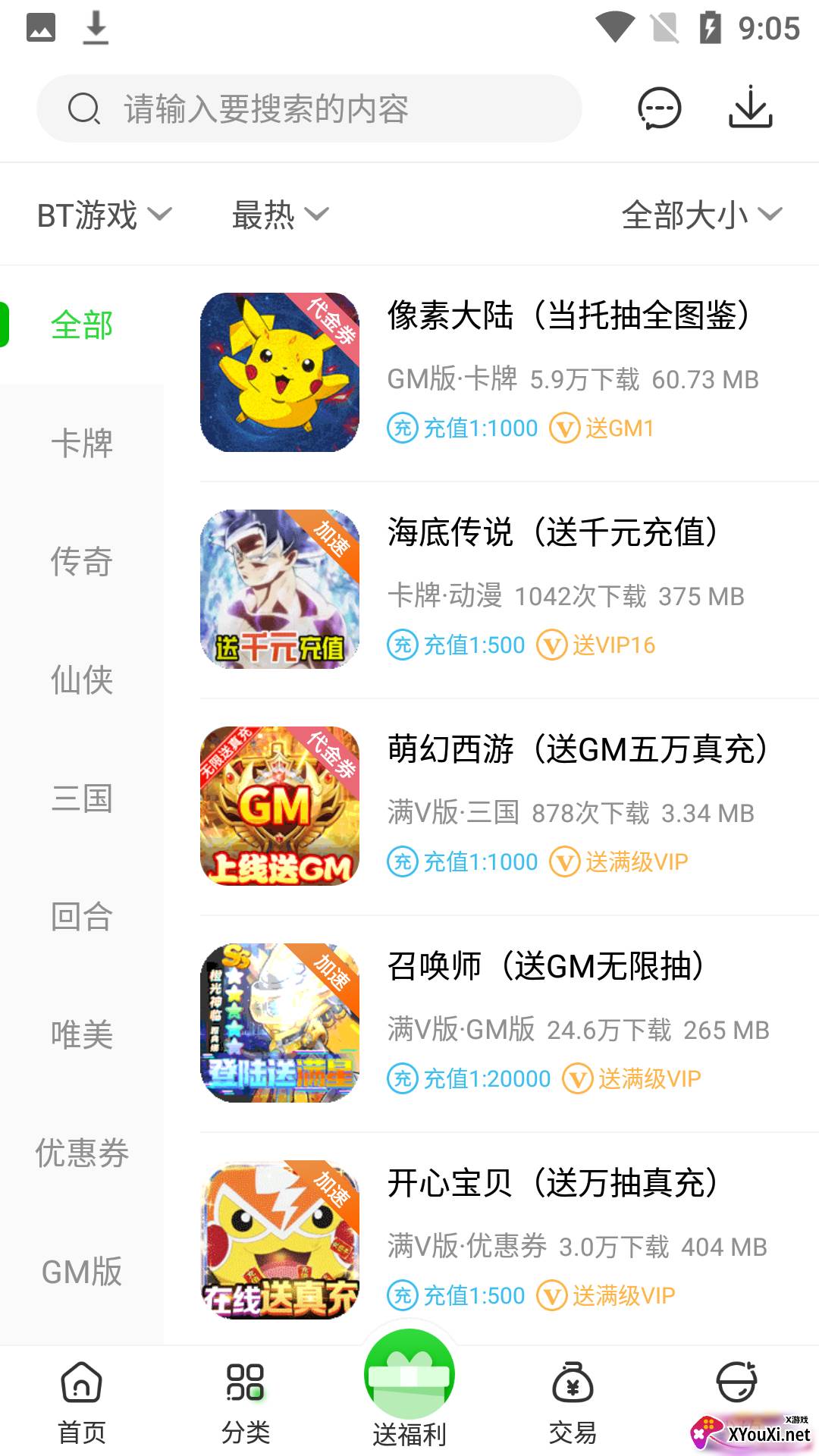The image size is (819, 1456).
Task: Expand the 最热 sort dropdown
Action: 280,215
